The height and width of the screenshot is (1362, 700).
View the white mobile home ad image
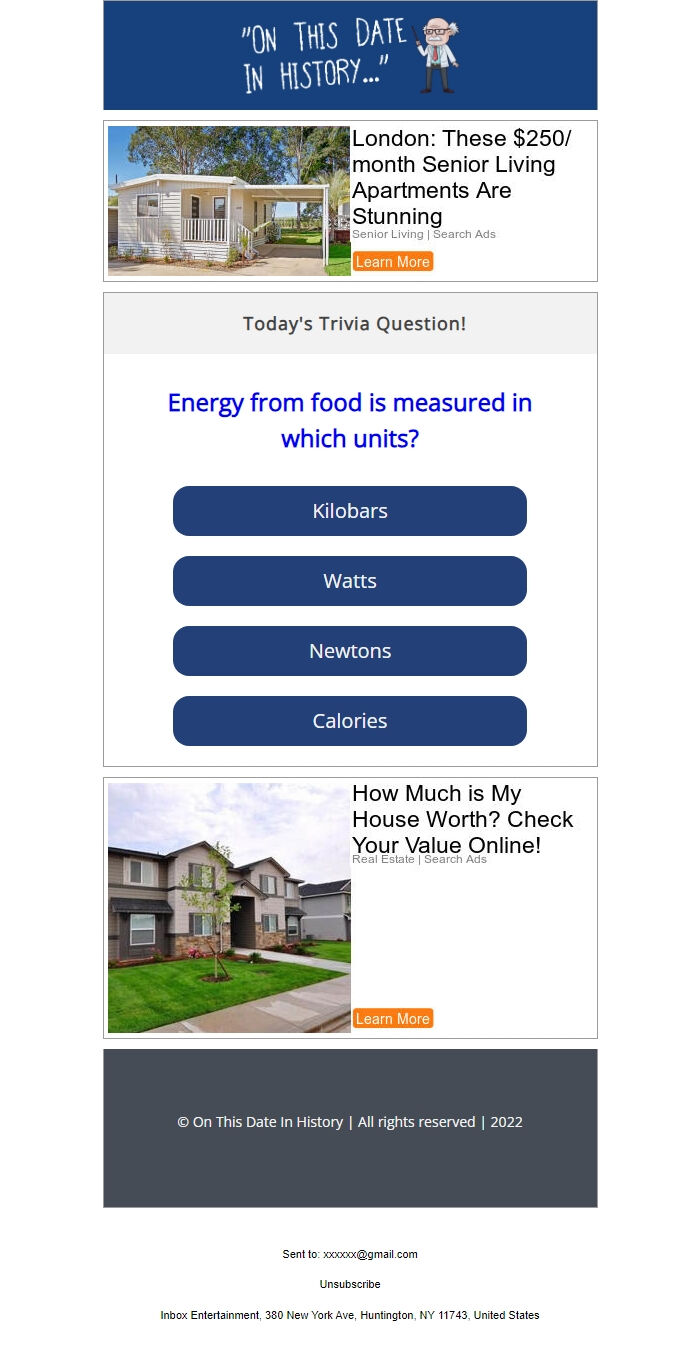(x=229, y=201)
